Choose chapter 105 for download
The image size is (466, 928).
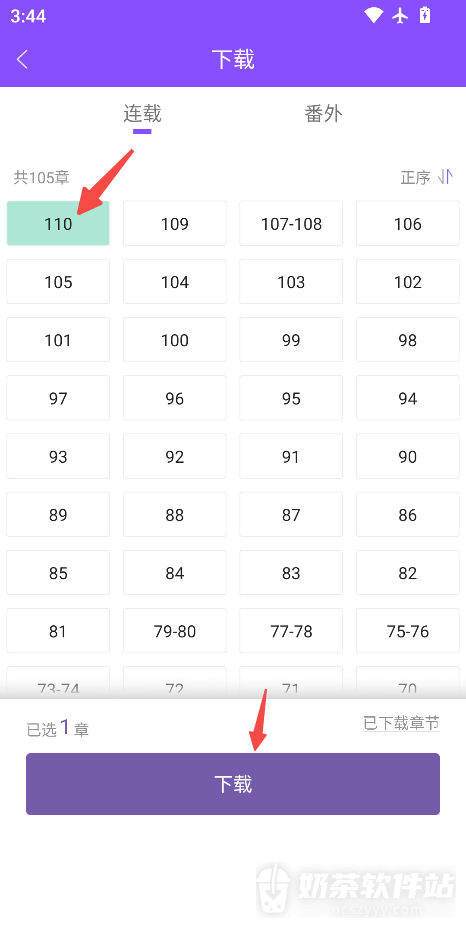coord(58,282)
